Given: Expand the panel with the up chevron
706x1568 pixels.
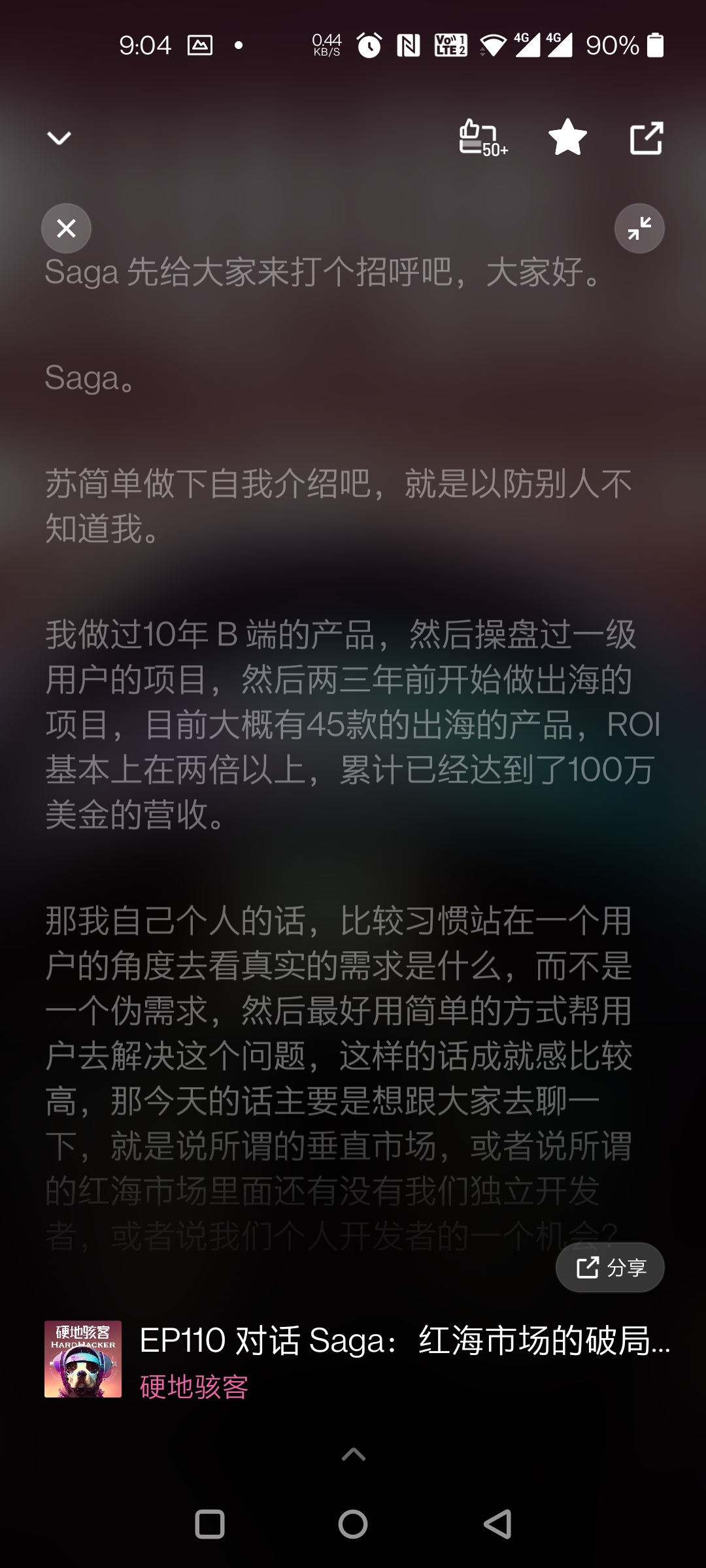Looking at the screenshot, I should 353,1454.
